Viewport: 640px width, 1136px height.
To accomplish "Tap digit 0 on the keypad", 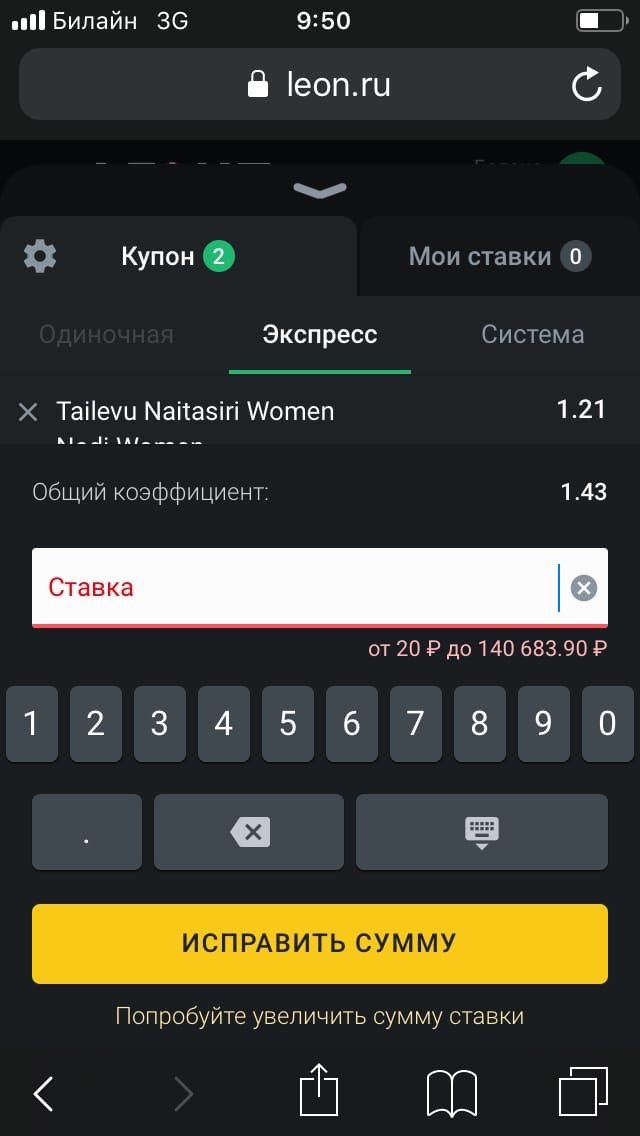I will pos(607,724).
